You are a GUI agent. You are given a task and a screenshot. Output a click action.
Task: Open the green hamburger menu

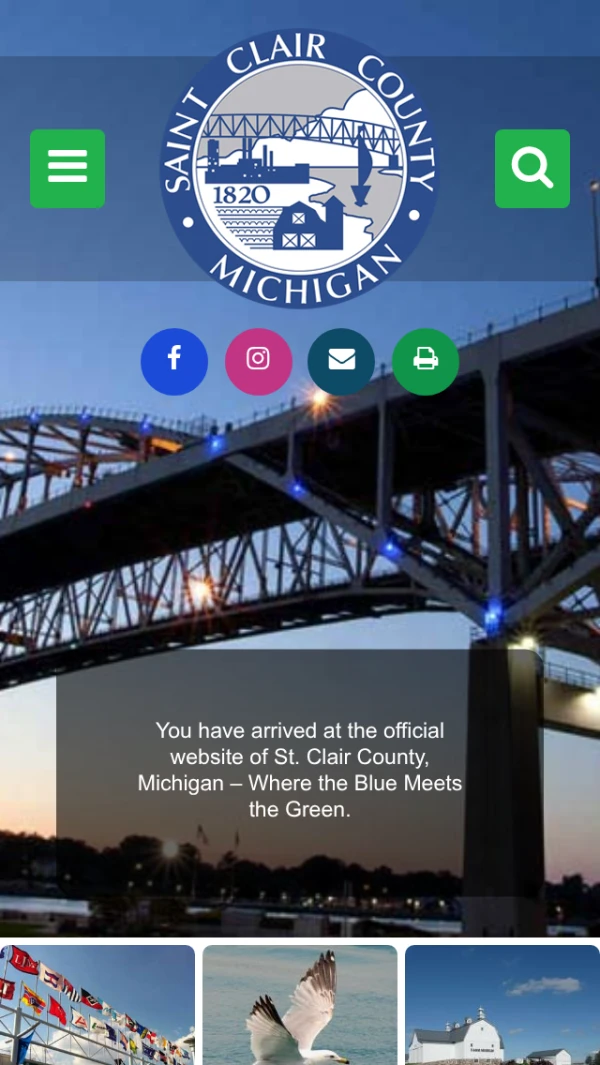pos(67,168)
